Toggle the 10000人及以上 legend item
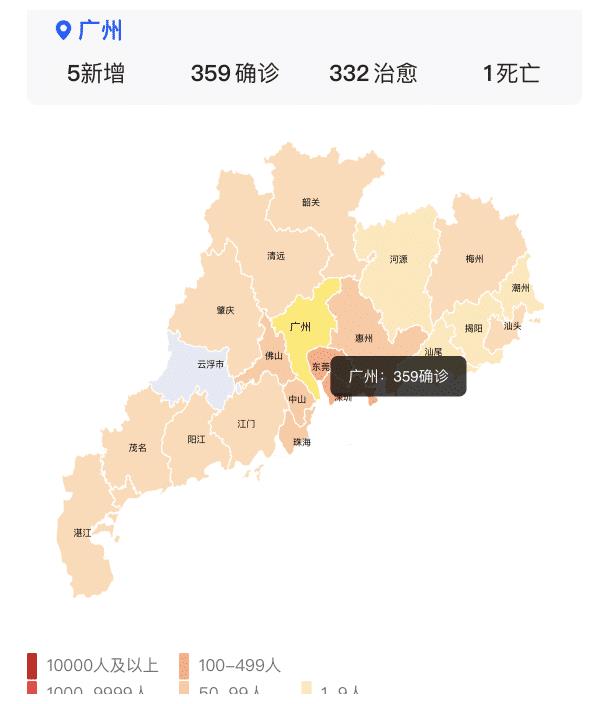The width and height of the screenshot is (610, 704). [x=91, y=665]
